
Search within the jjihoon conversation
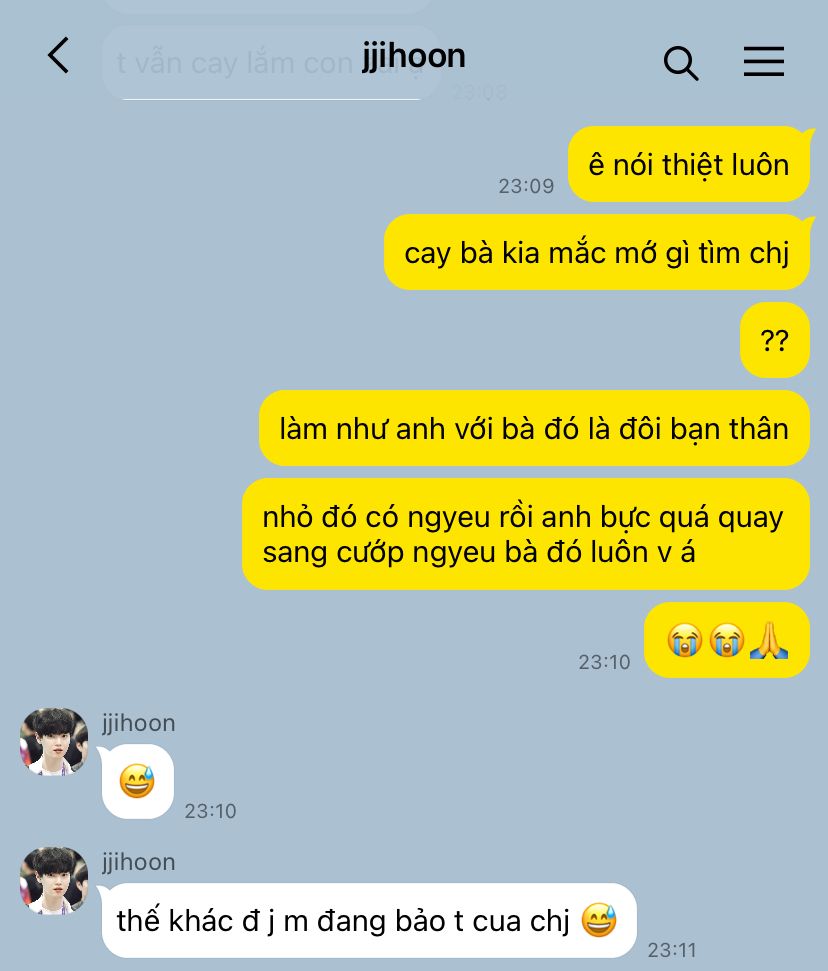point(681,63)
